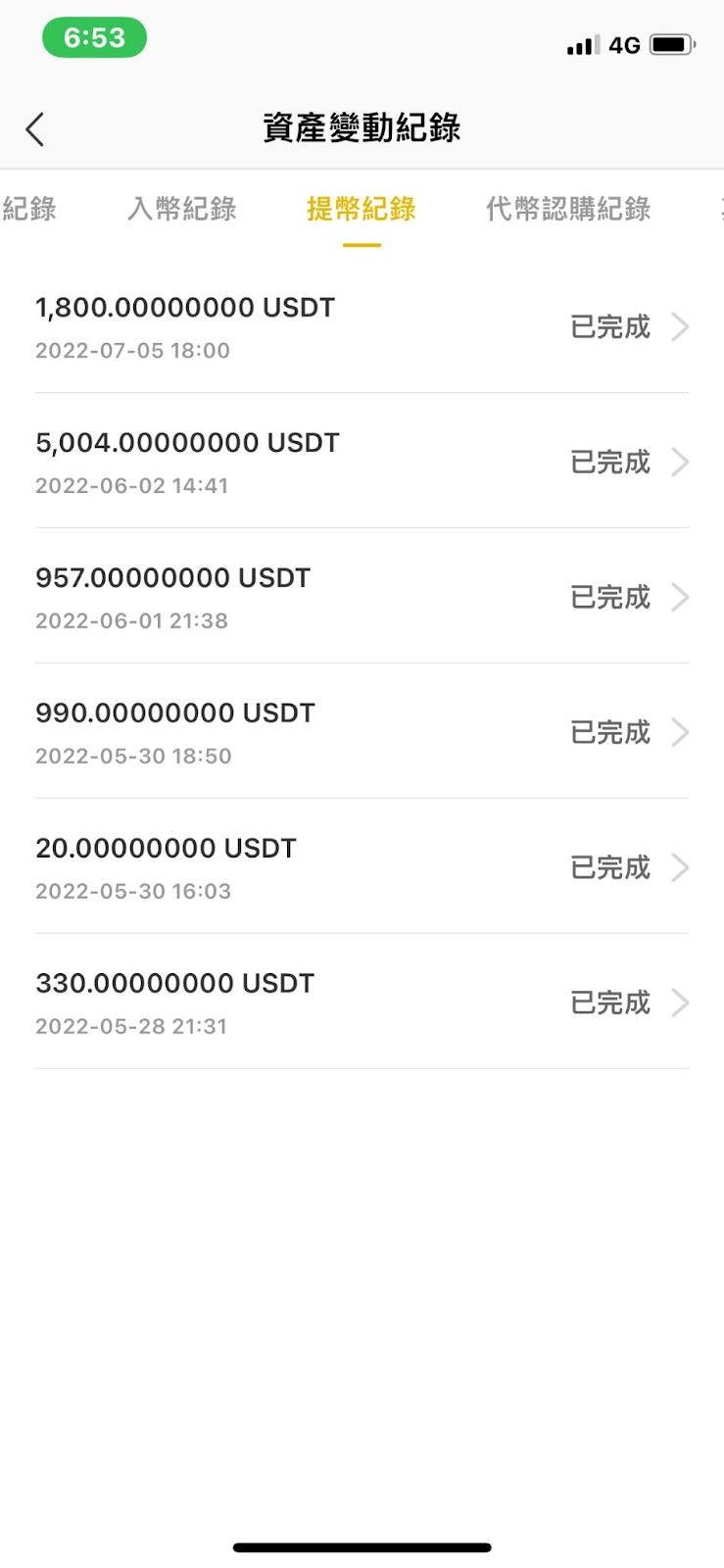Open the 330 USDT withdrawal record
The width and height of the screenshot is (724, 1568).
(362, 1003)
